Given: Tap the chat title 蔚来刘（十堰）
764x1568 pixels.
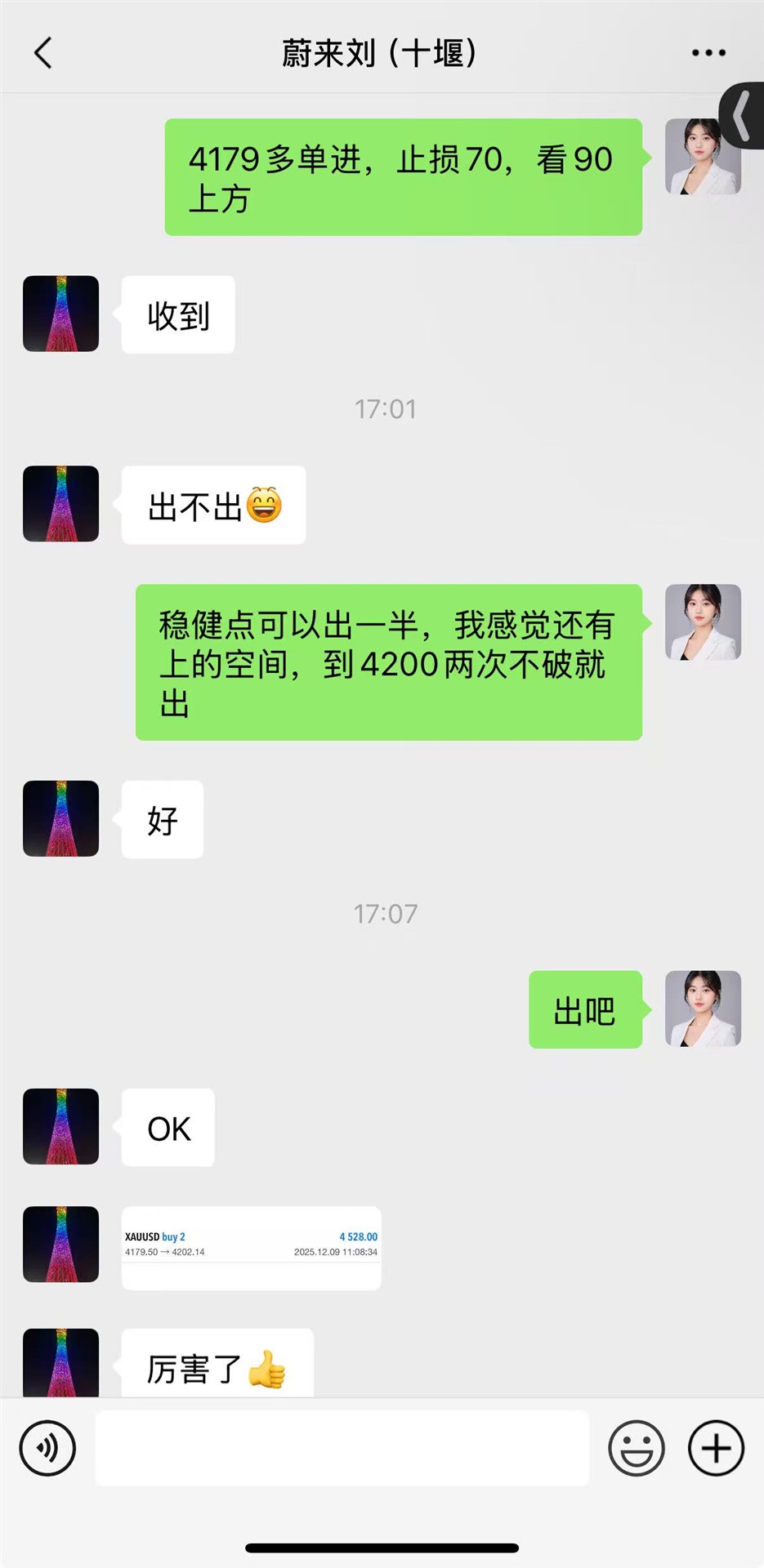Looking at the screenshot, I should click(x=382, y=51).
